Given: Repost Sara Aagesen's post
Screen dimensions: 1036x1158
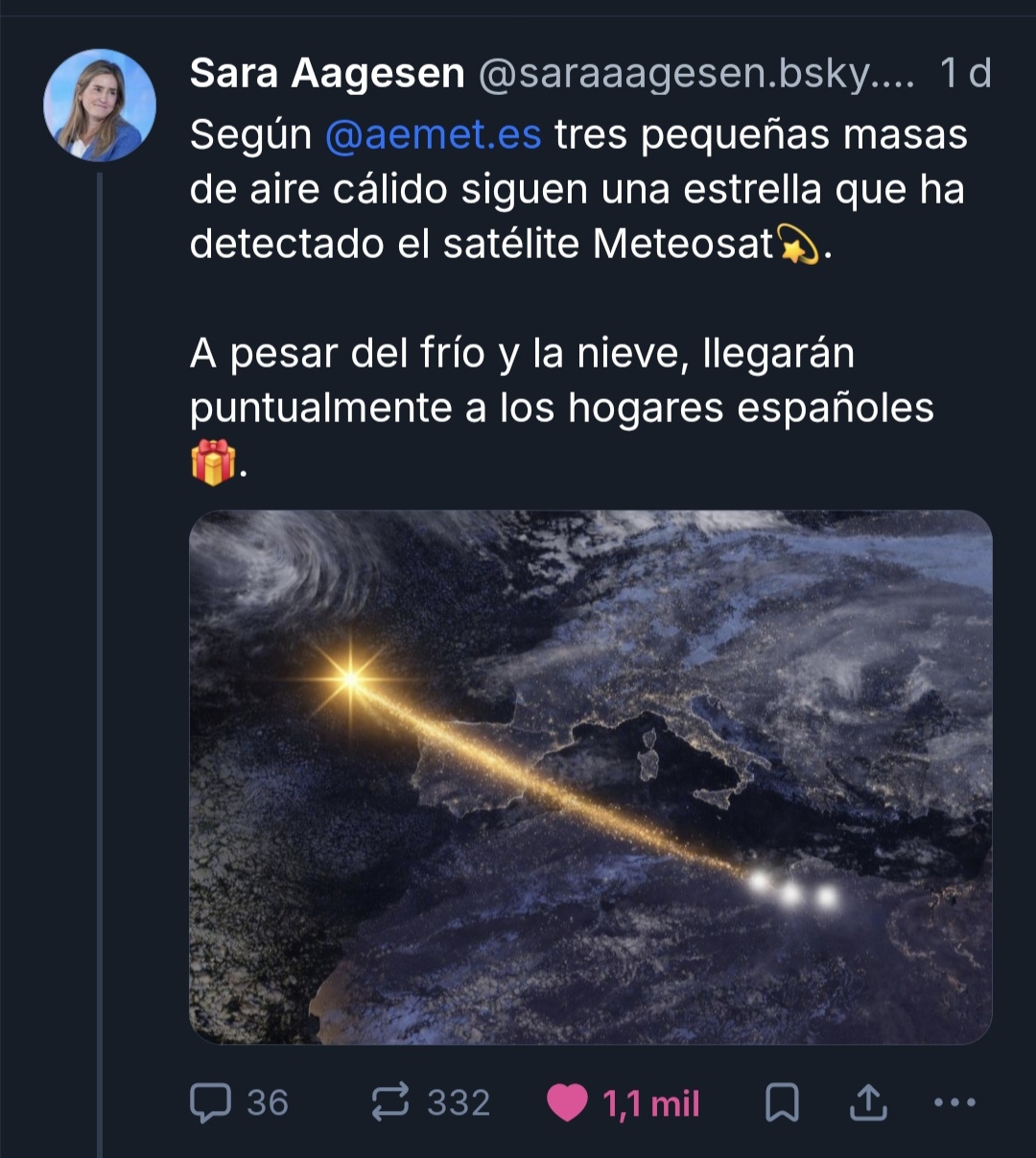Looking at the screenshot, I should pyautogui.click(x=389, y=1102).
